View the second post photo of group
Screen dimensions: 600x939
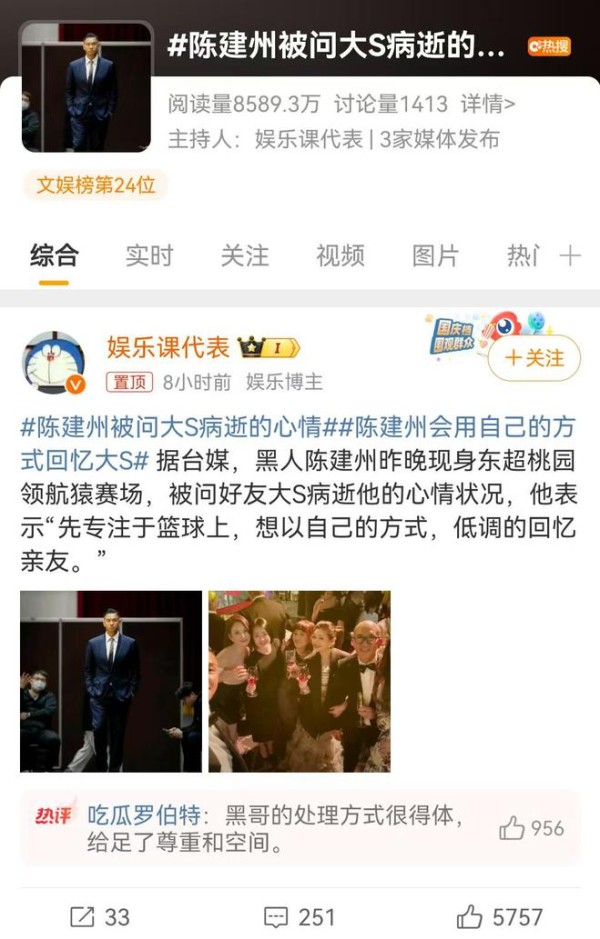pos(299,681)
